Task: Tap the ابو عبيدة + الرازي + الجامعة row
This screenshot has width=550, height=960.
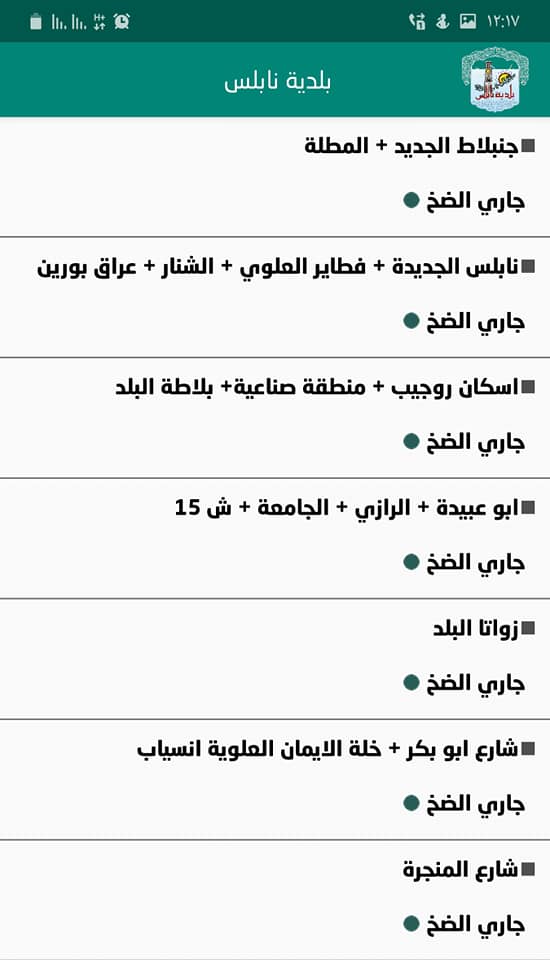Action: 275,539
